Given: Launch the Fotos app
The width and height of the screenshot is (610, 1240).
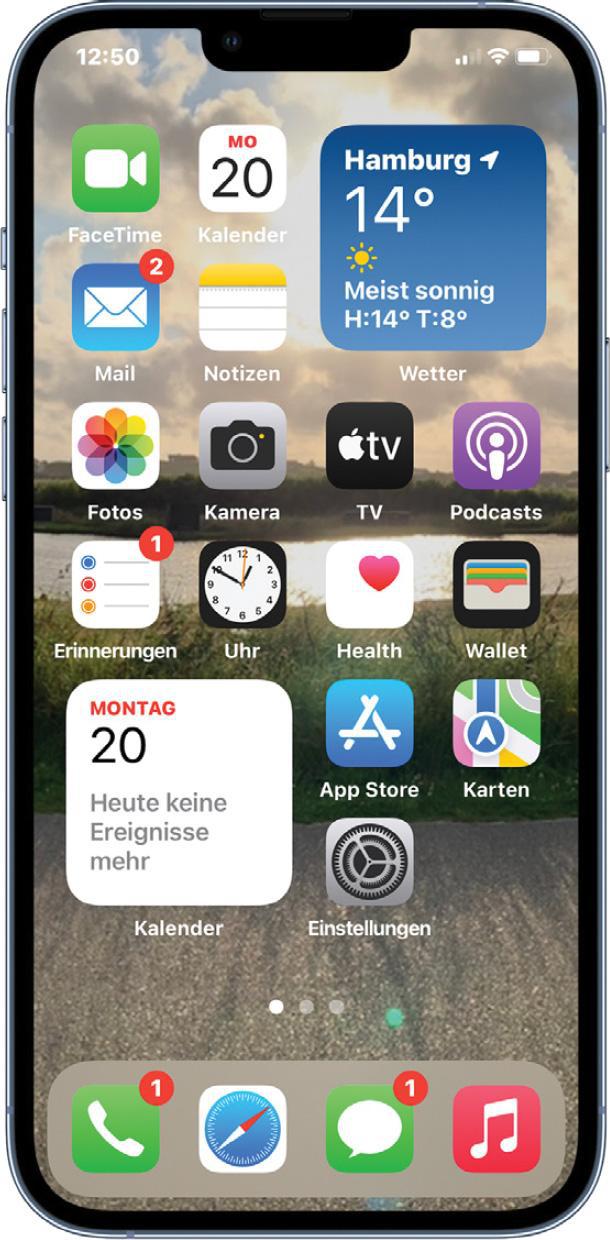Looking at the screenshot, I should [115, 446].
